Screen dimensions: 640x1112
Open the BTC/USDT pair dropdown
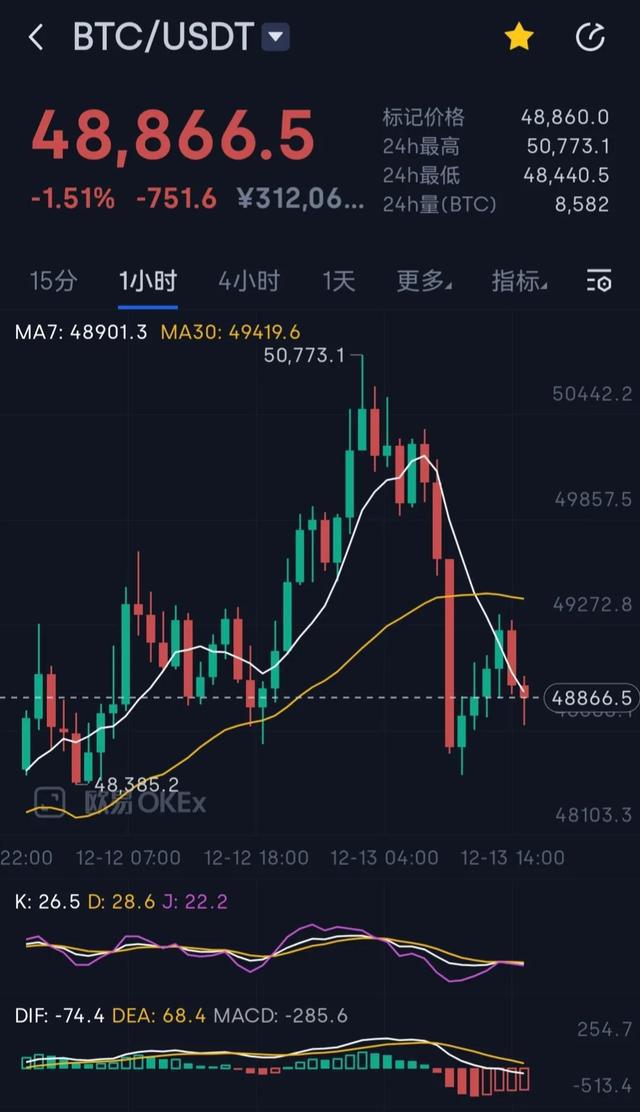tap(275, 38)
